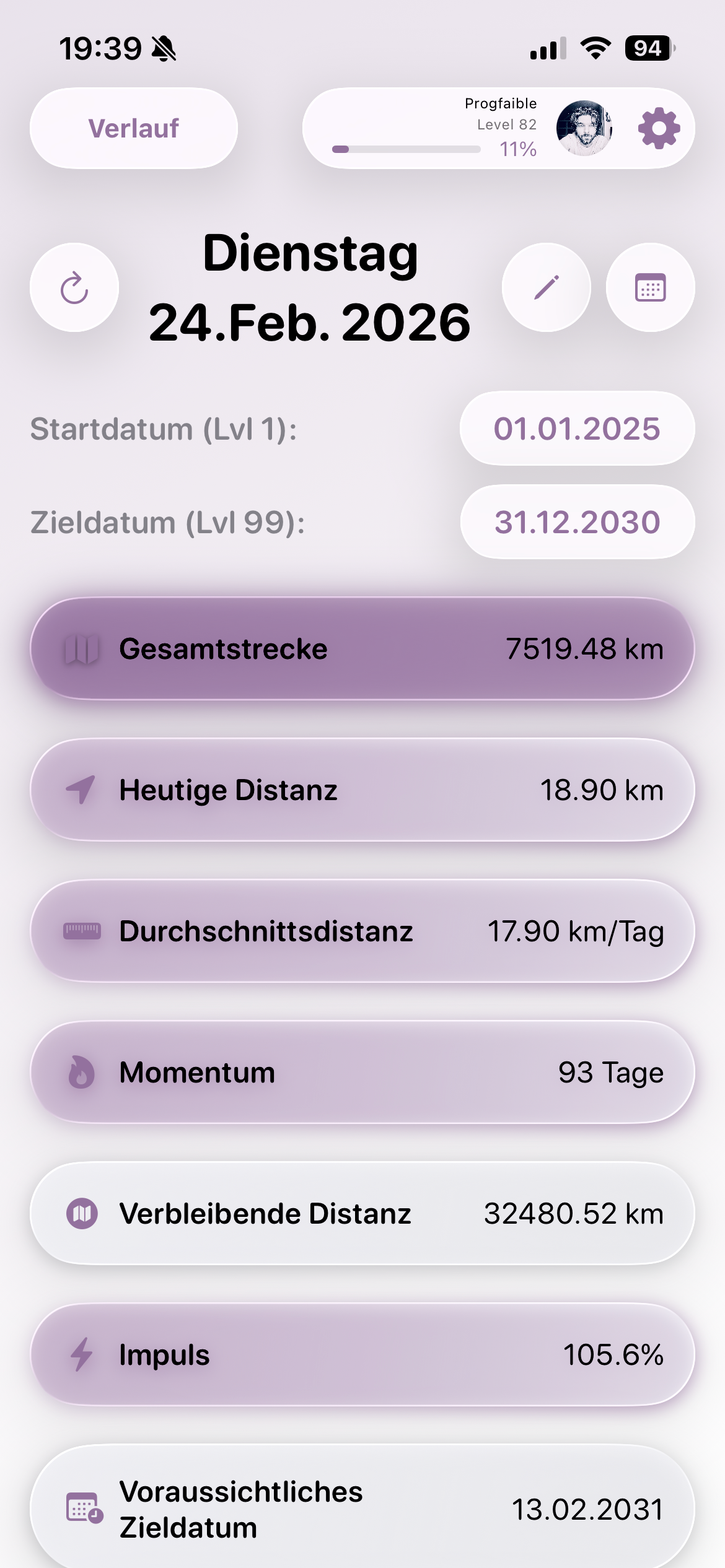
Task: View the Momentum 93 Tage card
Action: click(x=362, y=1073)
